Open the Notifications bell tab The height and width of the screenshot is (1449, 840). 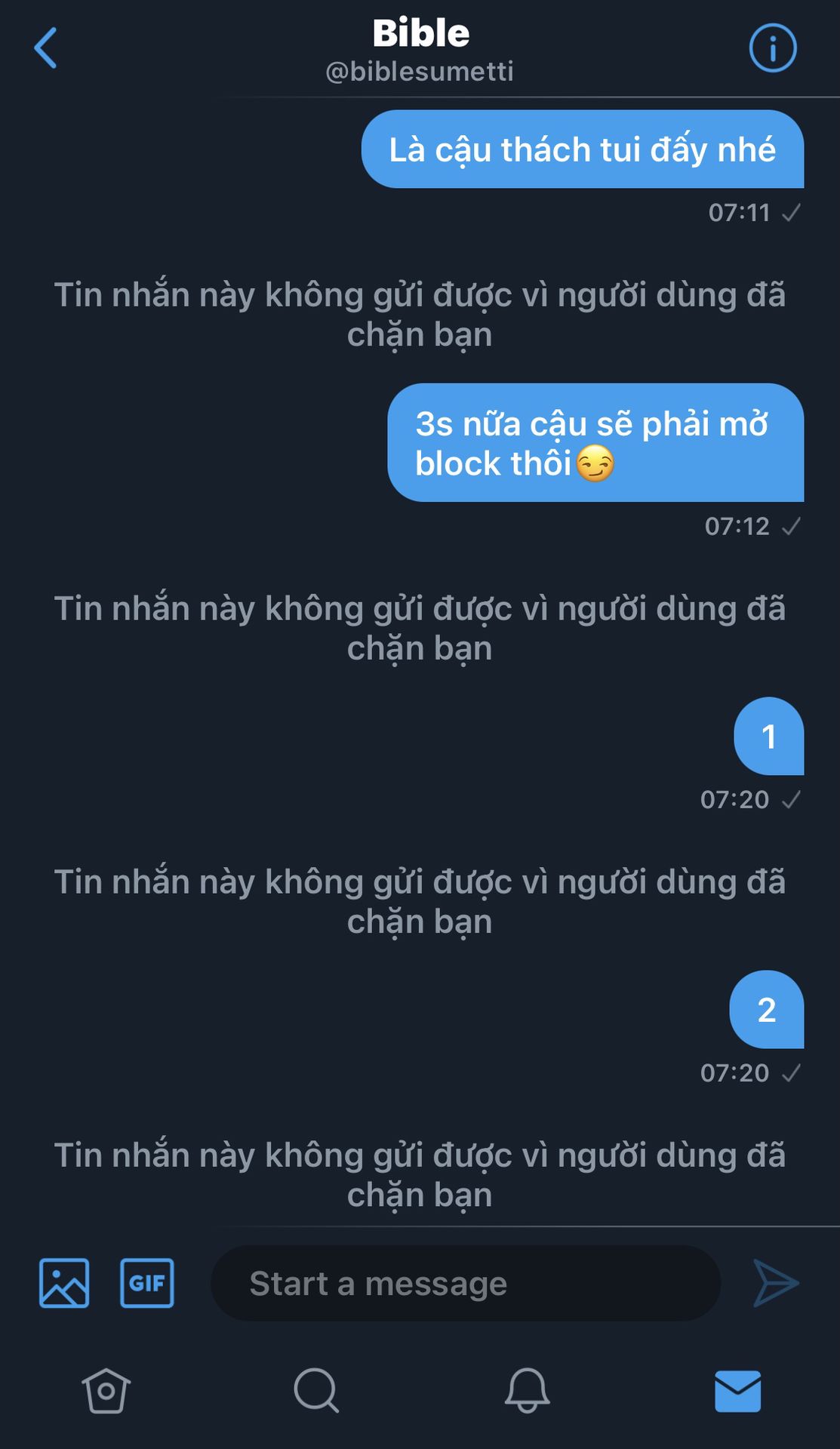pyautogui.click(x=527, y=1390)
